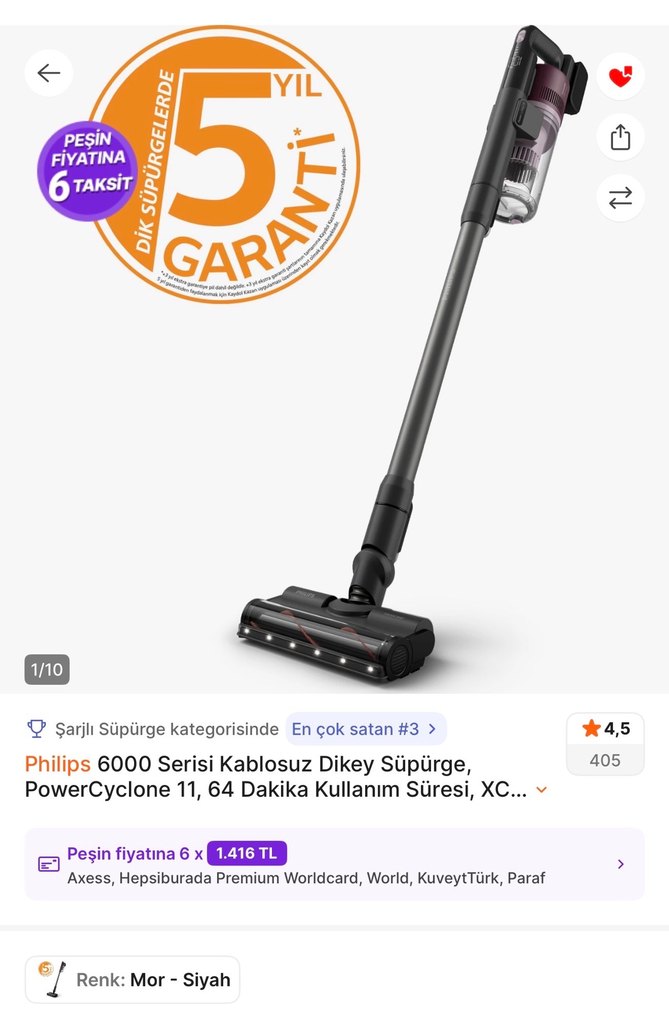Viewport: 669px width, 1025px height.
Task: Open Peşin fiyatına 6 x 1.416 TL installment details
Action: [334, 864]
